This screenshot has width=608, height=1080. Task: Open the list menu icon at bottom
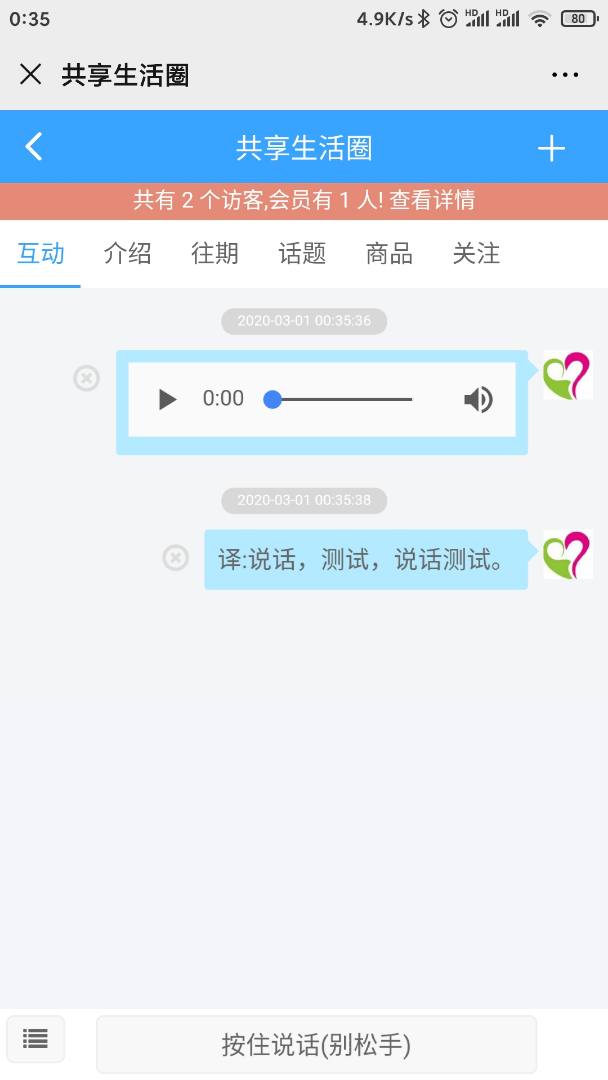click(36, 1039)
